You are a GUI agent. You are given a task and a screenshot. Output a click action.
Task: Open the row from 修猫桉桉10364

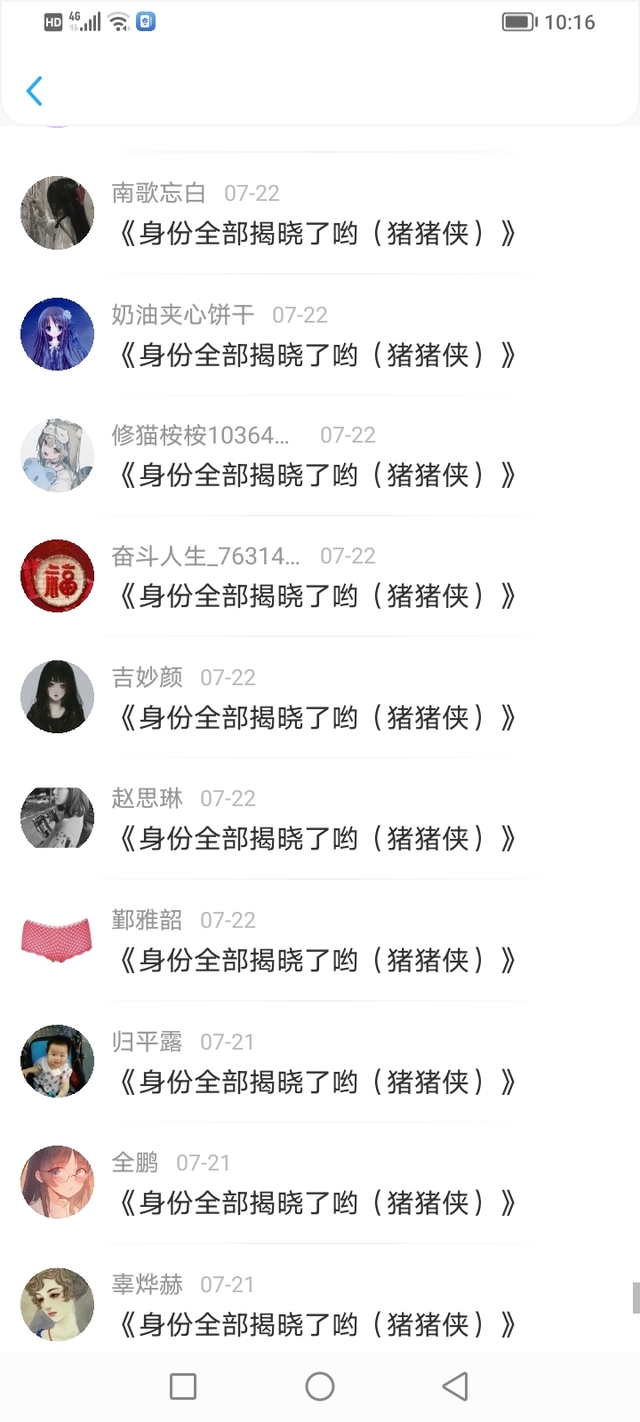pos(320,455)
